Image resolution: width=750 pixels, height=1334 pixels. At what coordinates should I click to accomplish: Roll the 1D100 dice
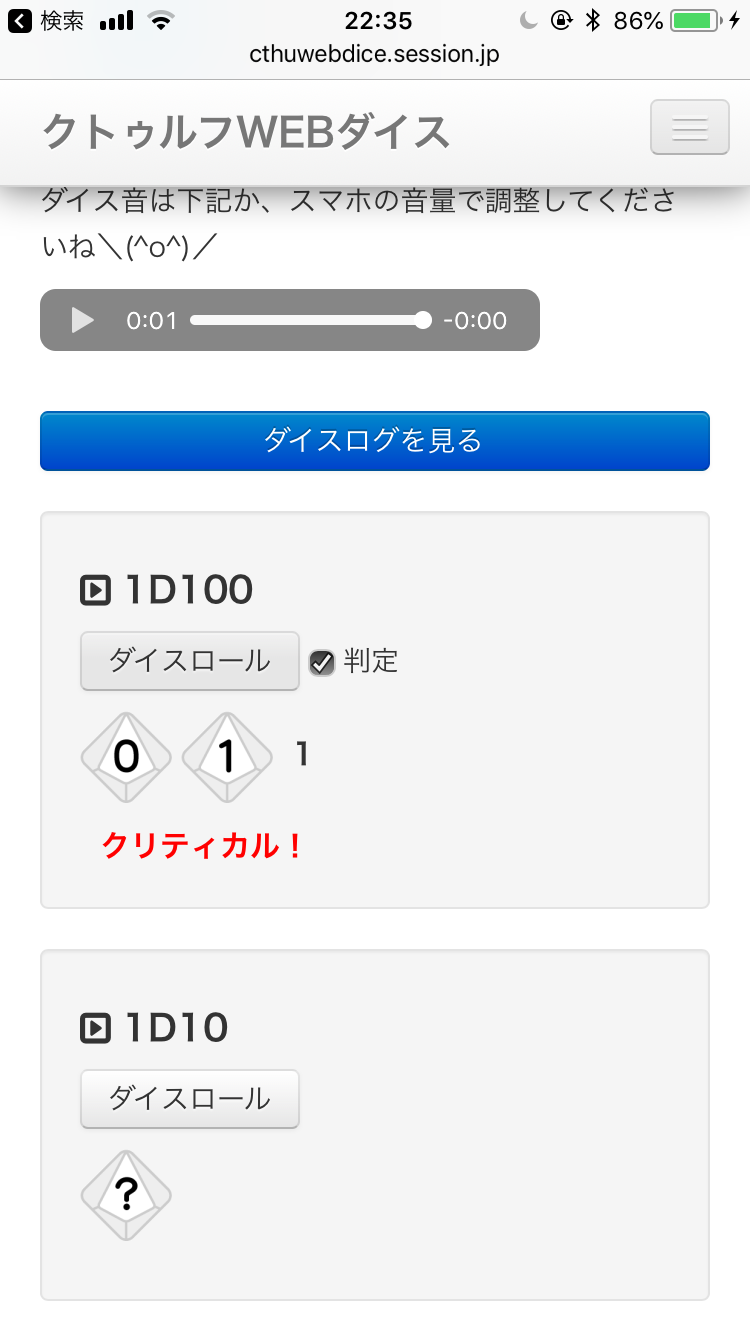(189, 661)
